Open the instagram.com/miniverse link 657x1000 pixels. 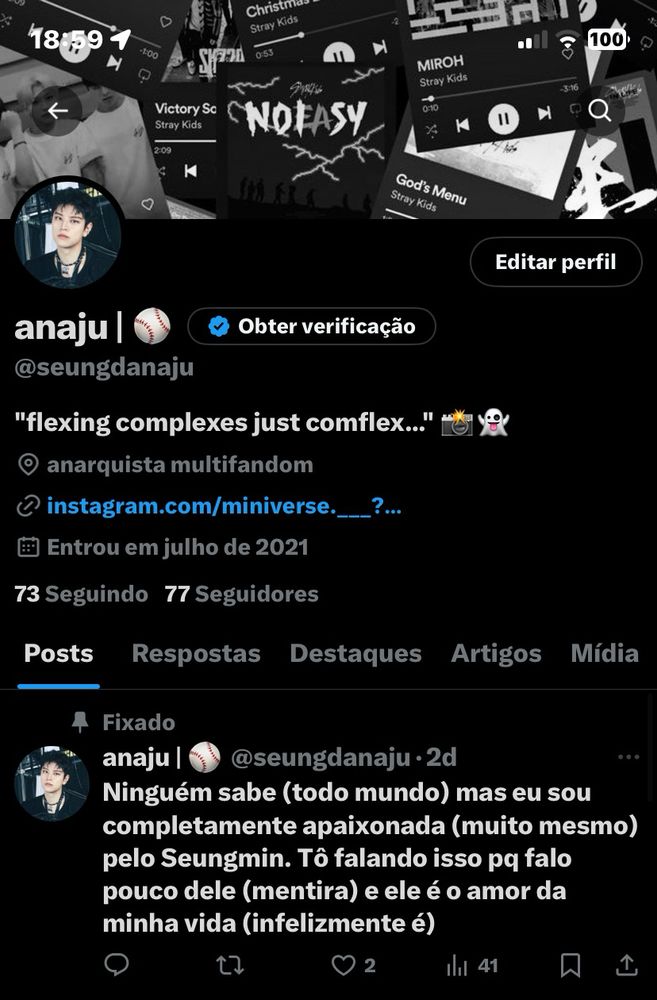(x=224, y=506)
